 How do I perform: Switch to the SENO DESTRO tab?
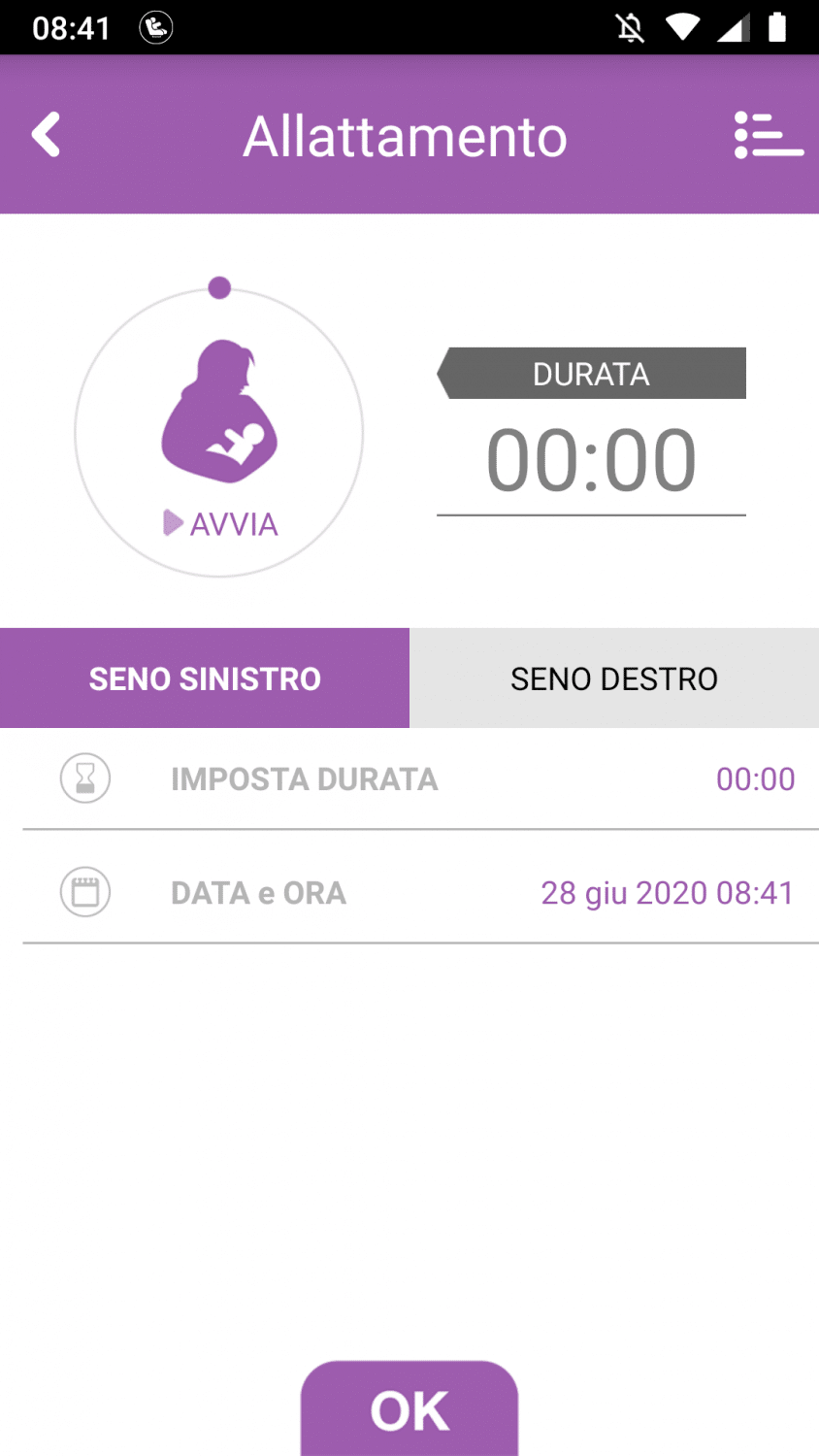(614, 678)
